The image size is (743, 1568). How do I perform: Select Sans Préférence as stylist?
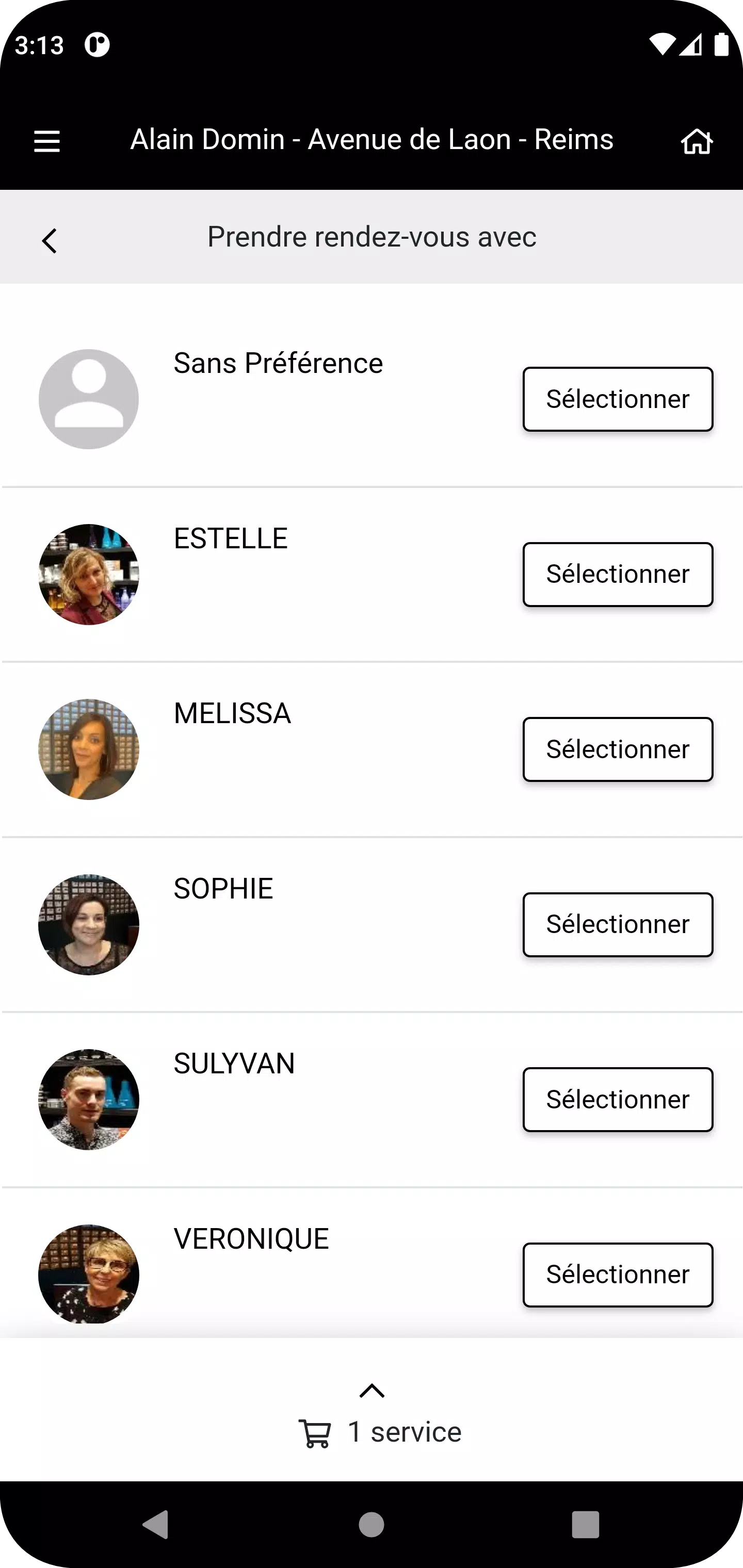(x=618, y=399)
